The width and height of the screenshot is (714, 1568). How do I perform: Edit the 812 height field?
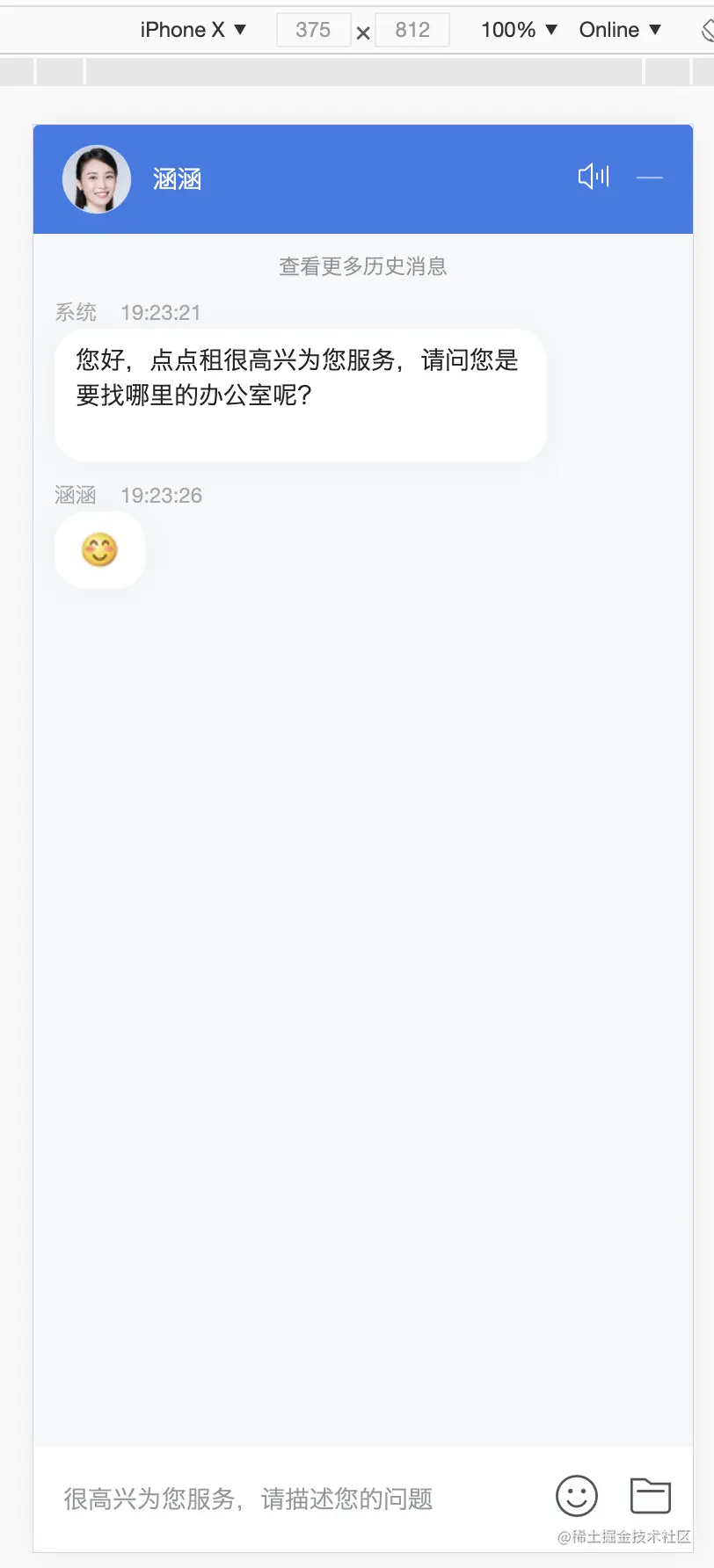(x=412, y=30)
